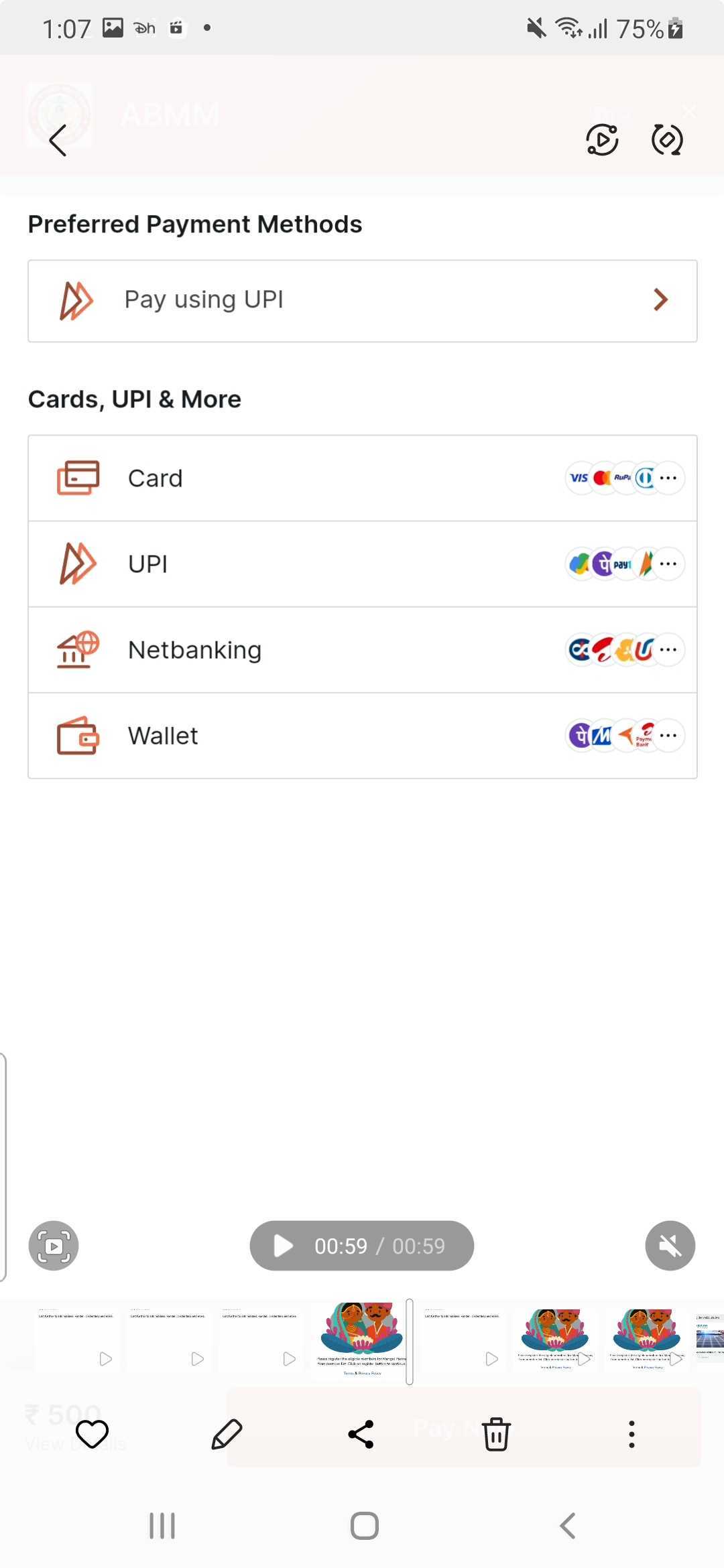Tap the system home button
Screen dimensions: 724x1568
[x=364, y=1526]
